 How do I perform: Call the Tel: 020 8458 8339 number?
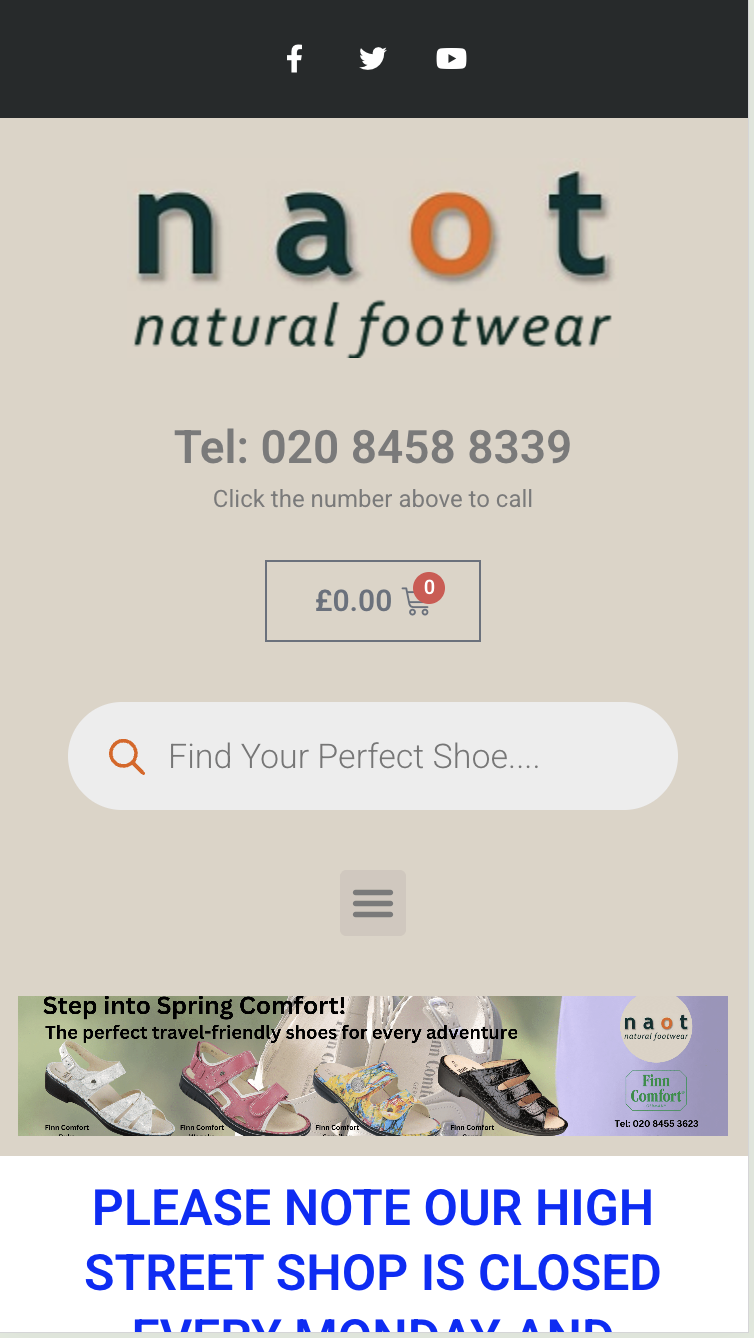coord(372,447)
